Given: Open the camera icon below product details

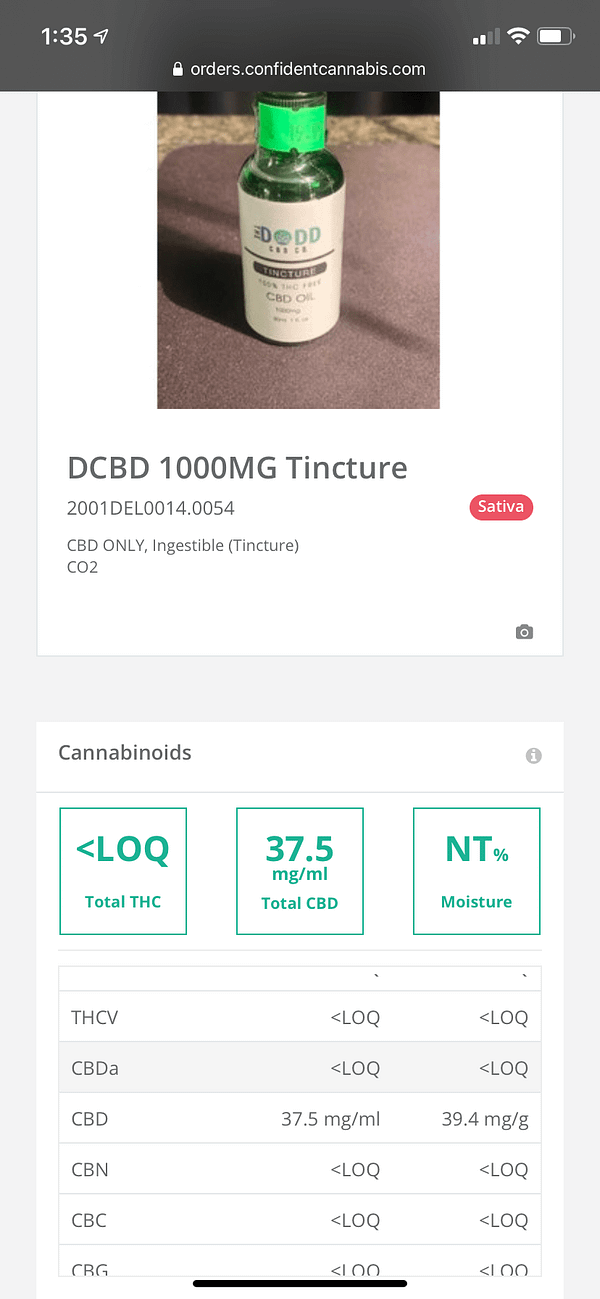Looking at the screenshot, I should click(524, 632).
